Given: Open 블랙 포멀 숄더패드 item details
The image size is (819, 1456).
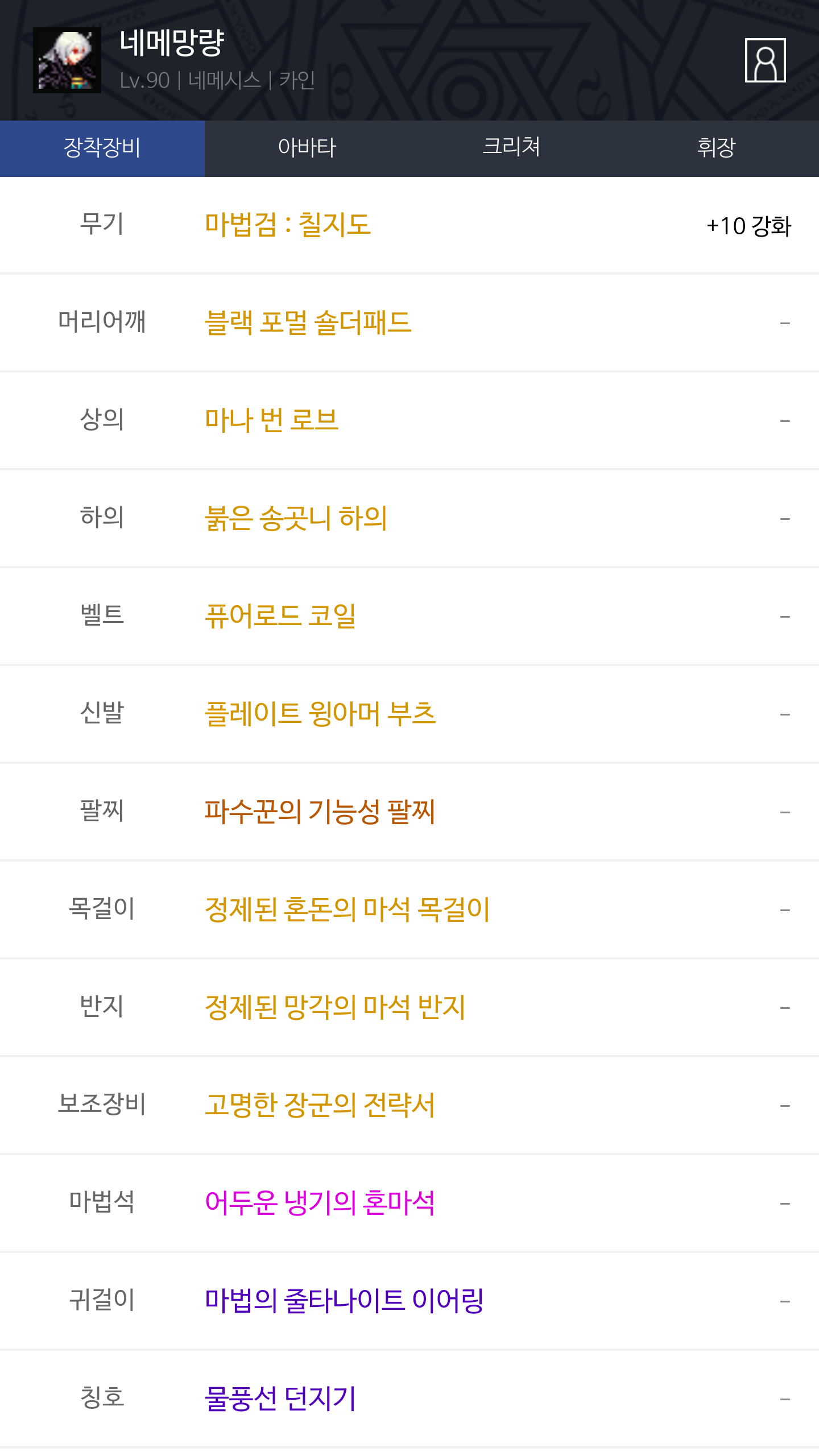Looking at the screenshot, I should (308, 322).
